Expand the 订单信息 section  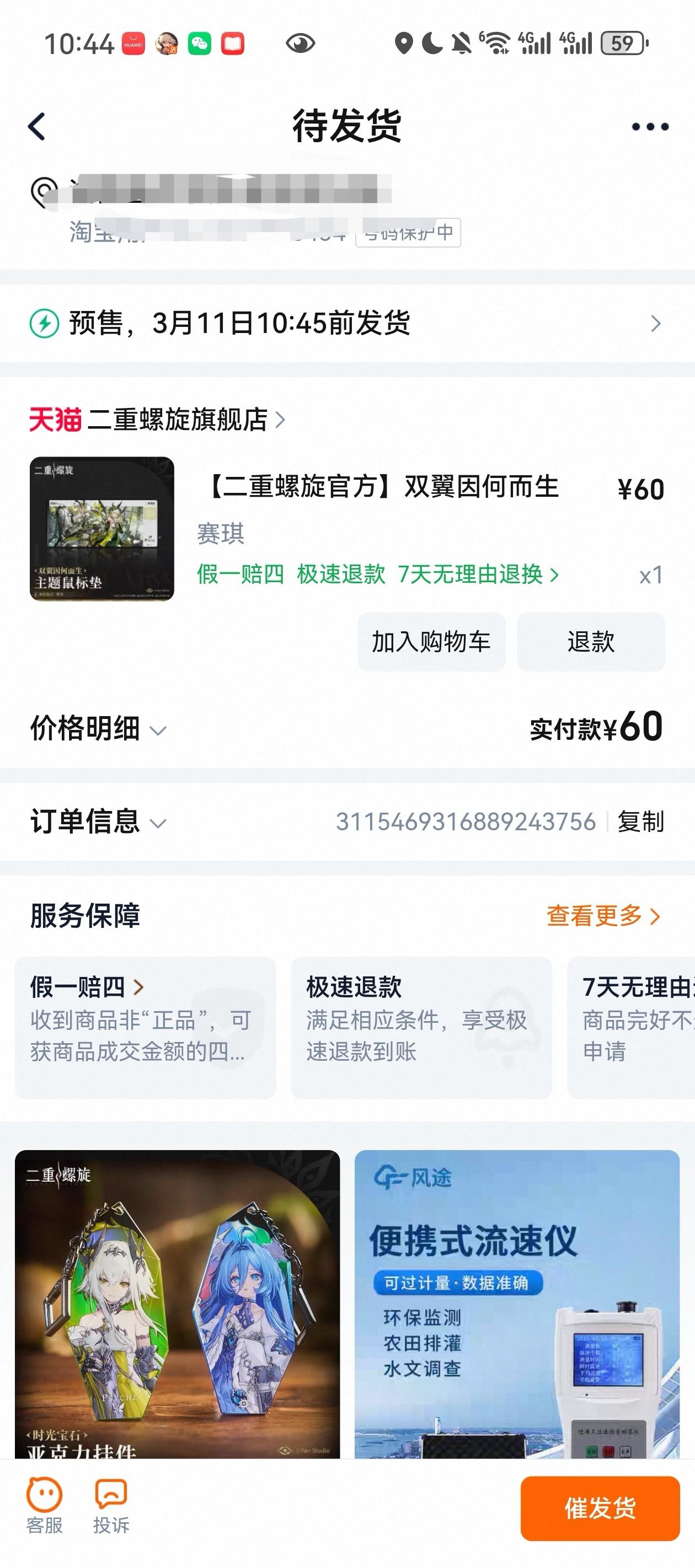pos(98,821)
